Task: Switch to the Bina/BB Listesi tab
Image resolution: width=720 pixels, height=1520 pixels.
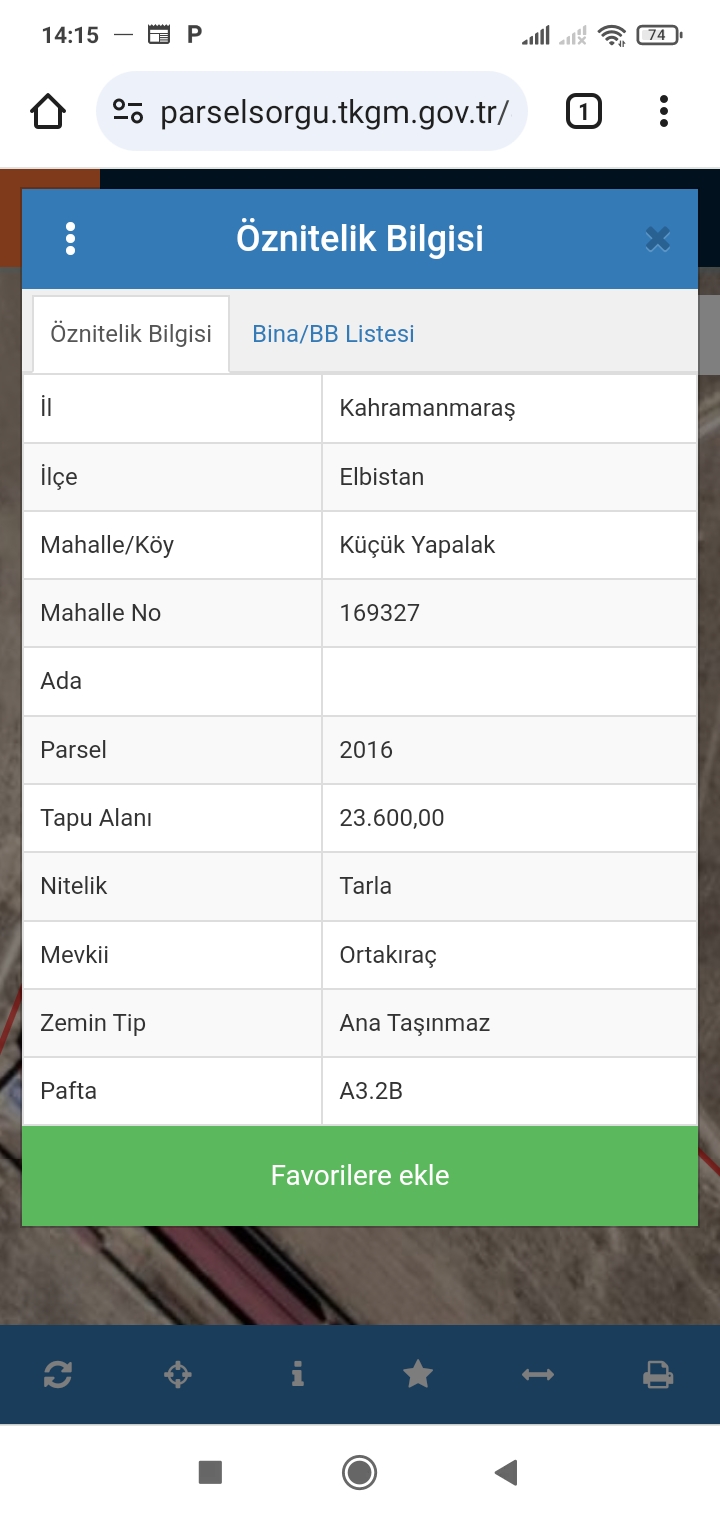Action: tap(333, 334)
